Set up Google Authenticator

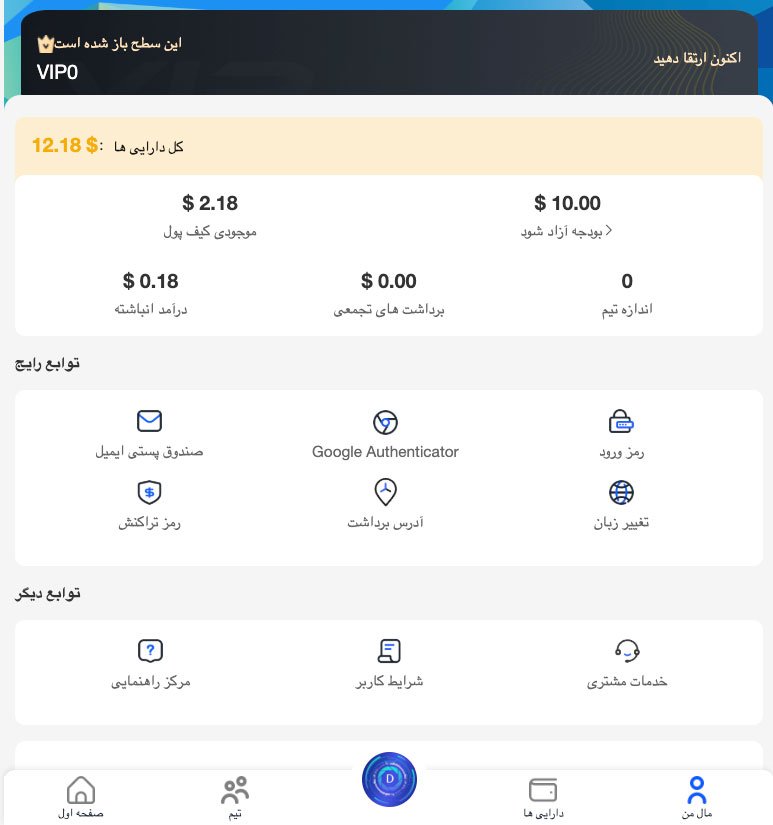pyautogui.click(x=385, y=434)
